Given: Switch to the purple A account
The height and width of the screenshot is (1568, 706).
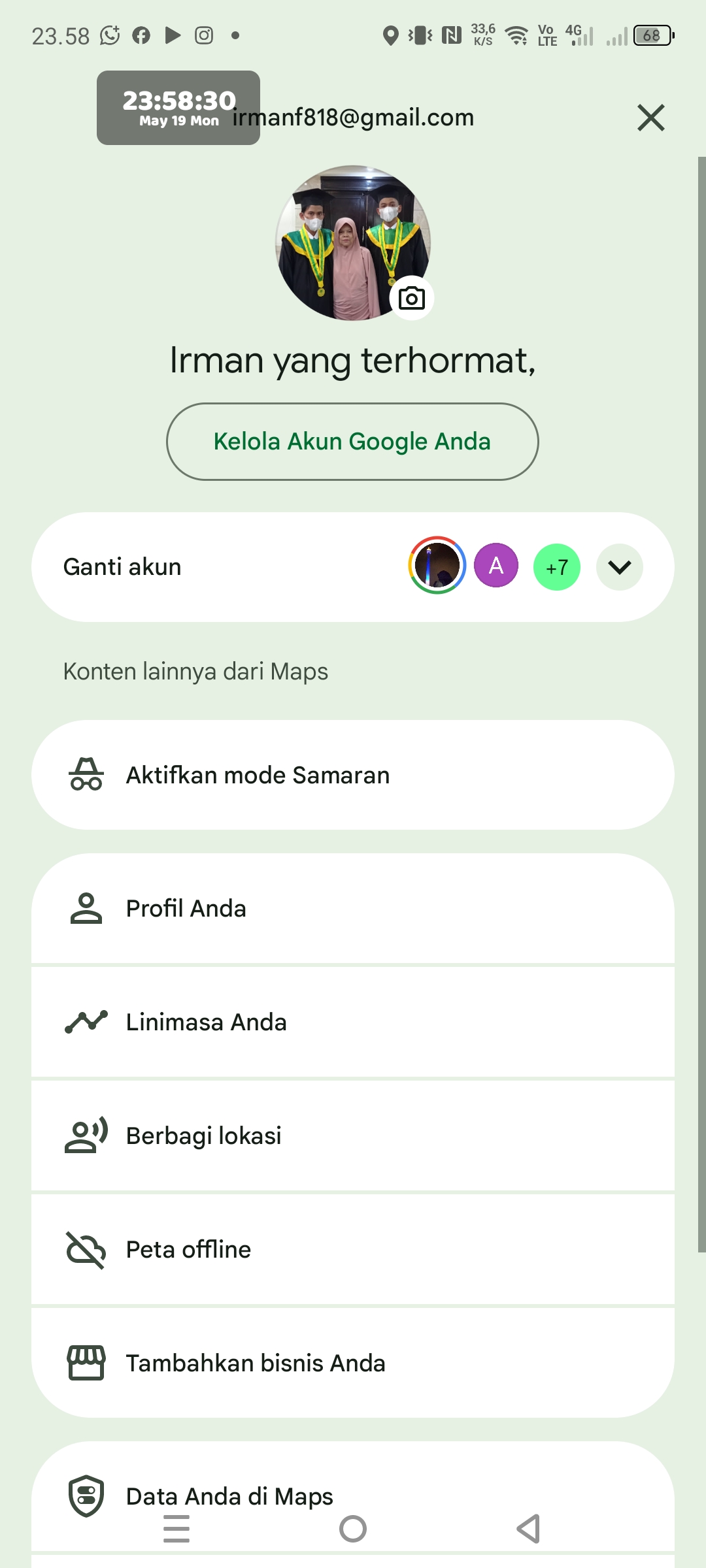Looking at the screenshot, I should pyautogui.click(x=496, y=566).
